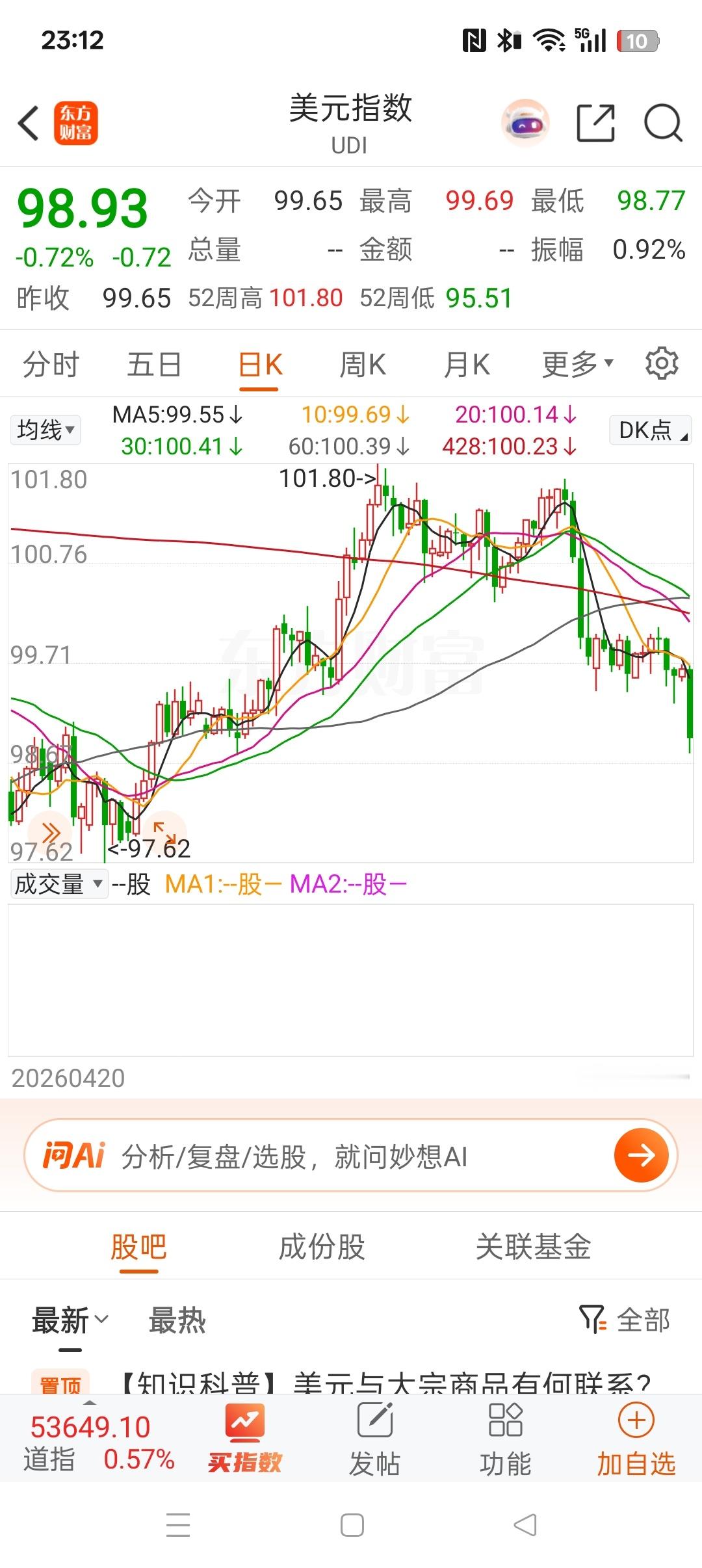Add the index via 加自选
This screenshot has height=1568, width=702.
coord(636,1439)
